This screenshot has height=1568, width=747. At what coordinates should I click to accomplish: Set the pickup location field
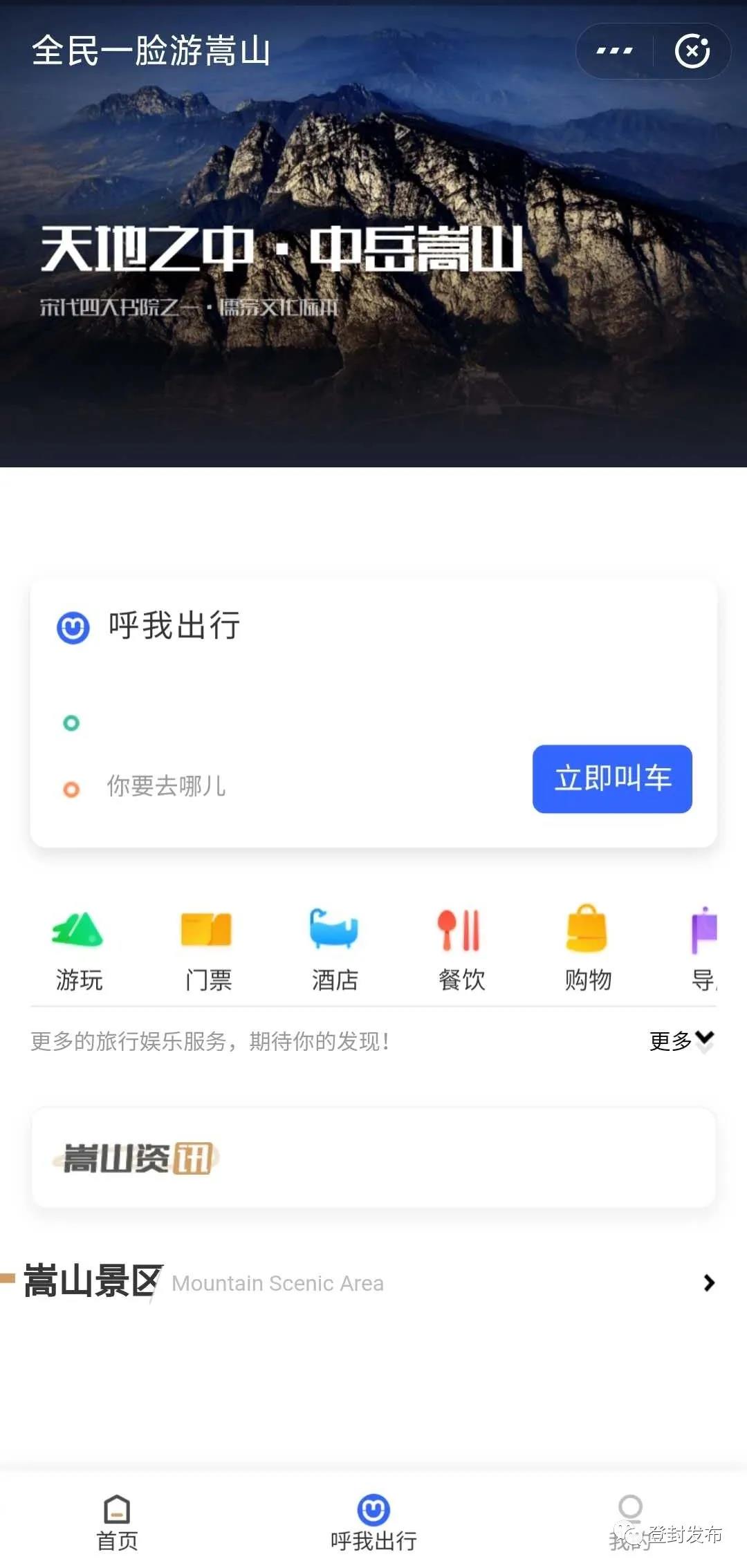click(x=277, y=723)
